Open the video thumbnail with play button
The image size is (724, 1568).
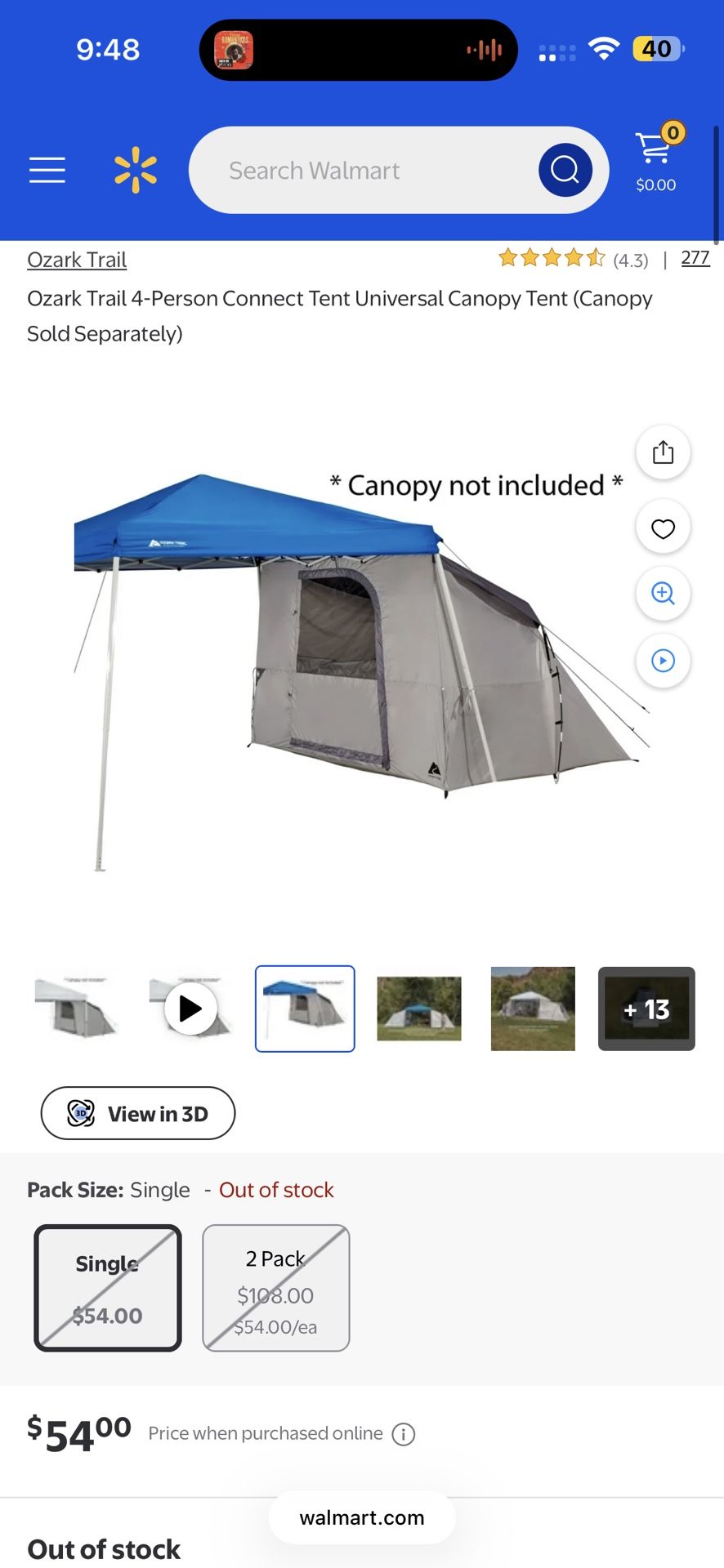tap(190, 1009)
